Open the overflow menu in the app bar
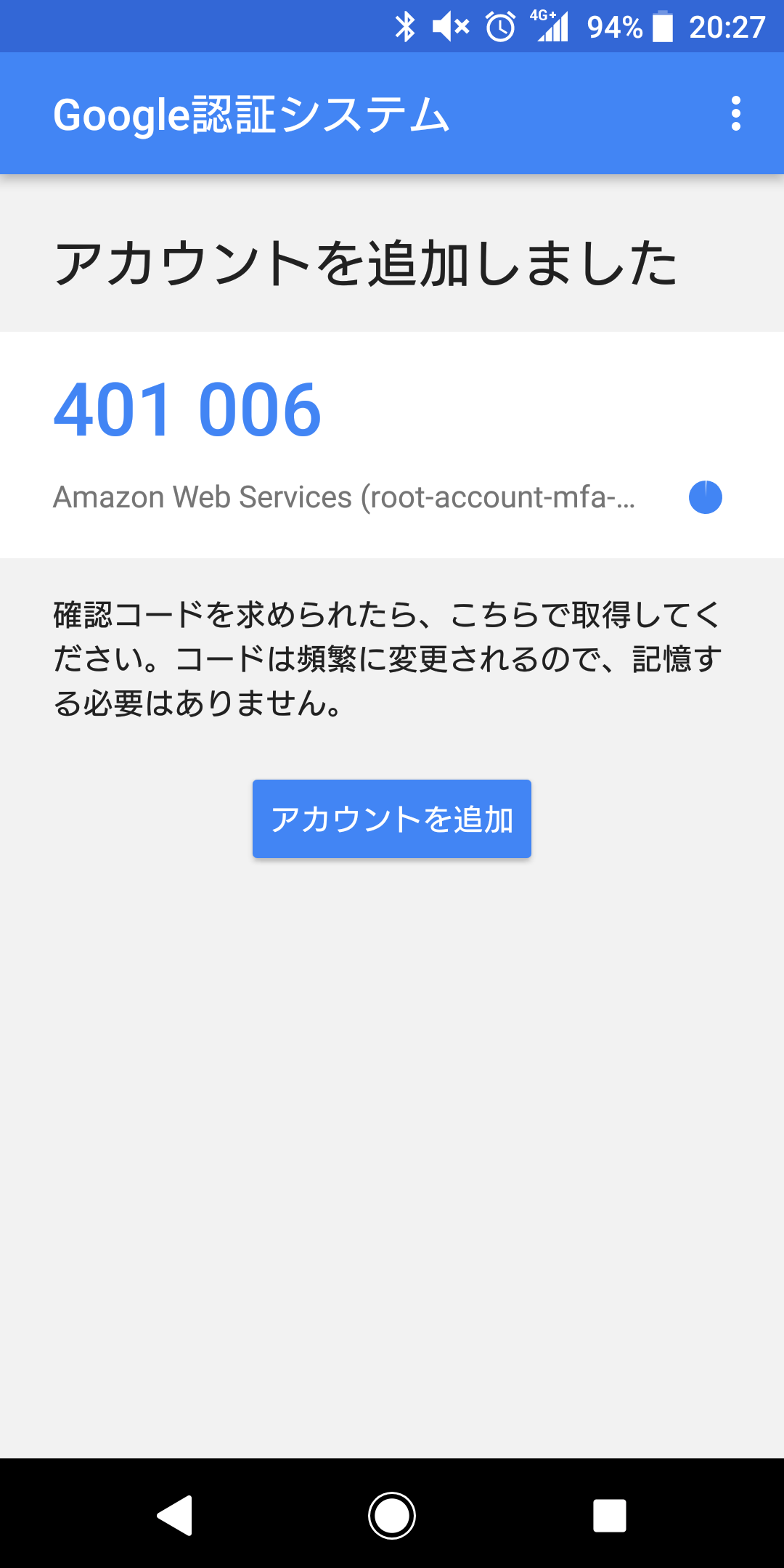The height and width of the screenshot is (1568, 784). (x=735, y=114)
